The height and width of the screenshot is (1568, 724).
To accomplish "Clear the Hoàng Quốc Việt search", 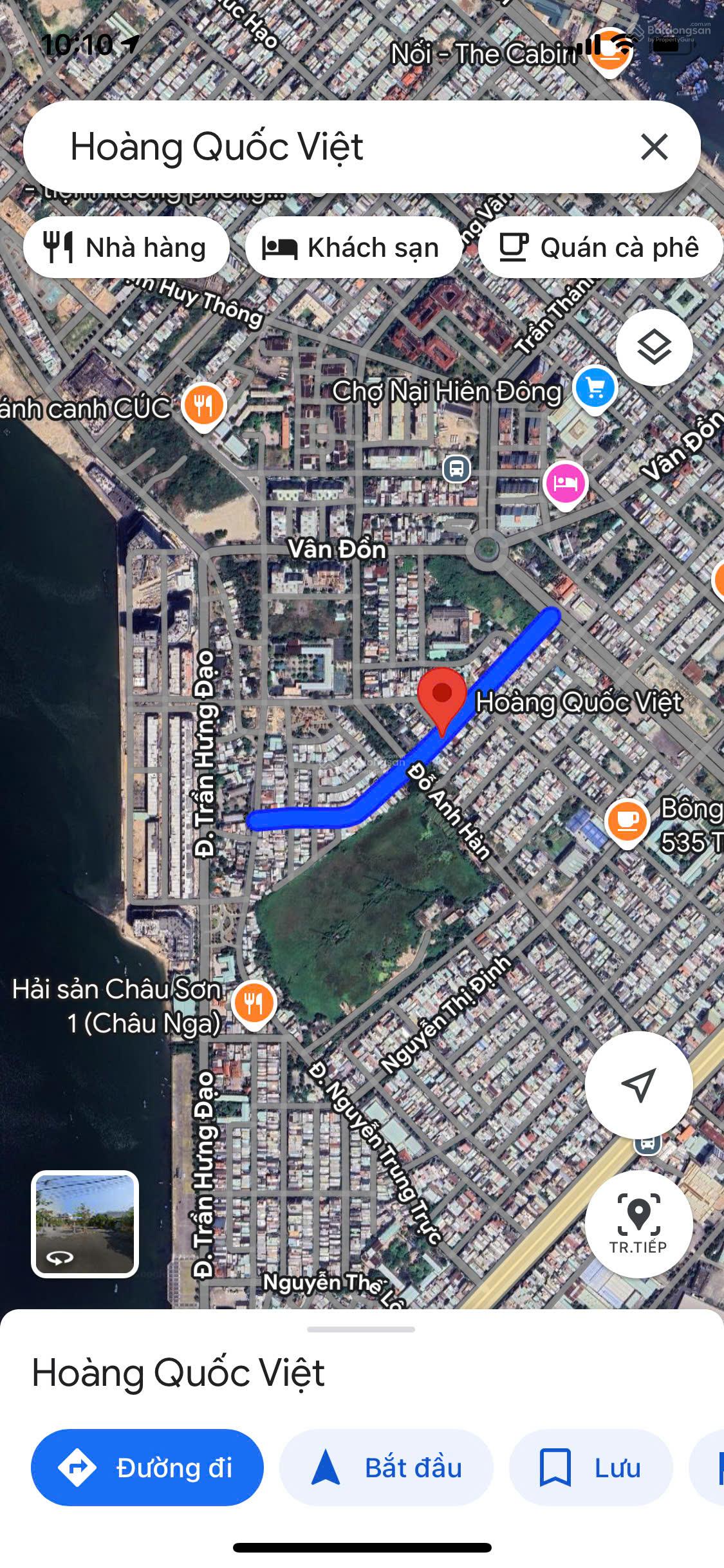I will coord(654,147).
